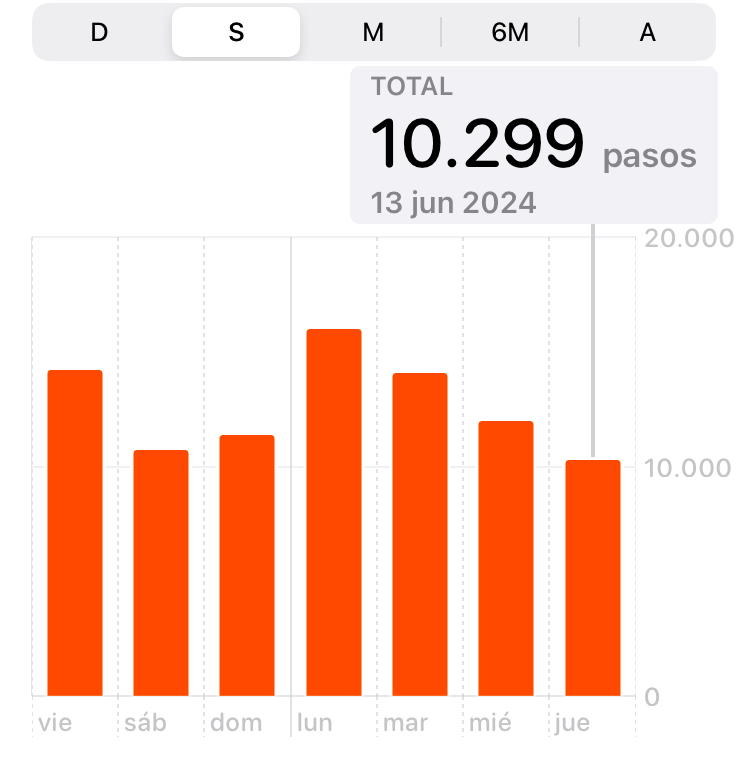Screen dimensions: 750x772
Task: Select the vie step bar
Action: 75,533
